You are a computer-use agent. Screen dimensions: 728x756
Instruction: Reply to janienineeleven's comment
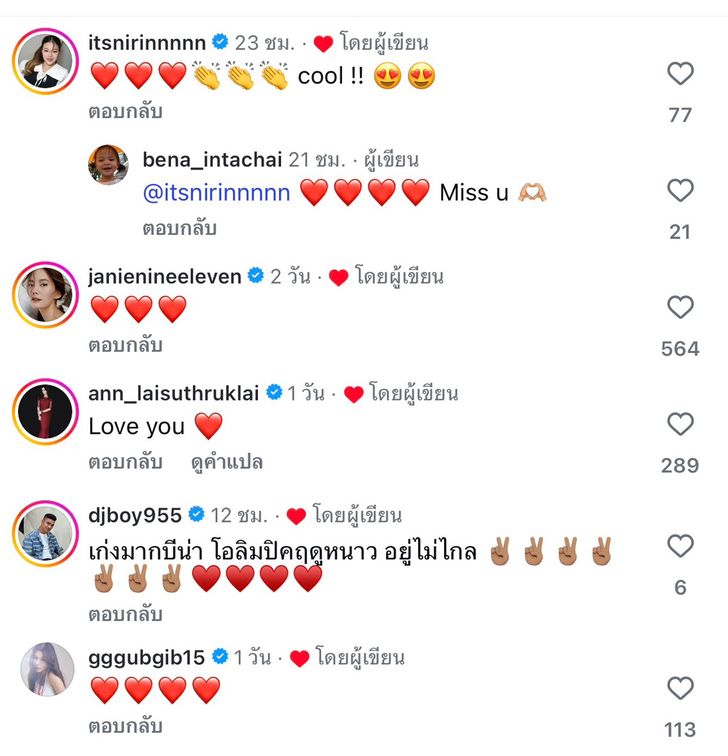(x=125, y=345)
